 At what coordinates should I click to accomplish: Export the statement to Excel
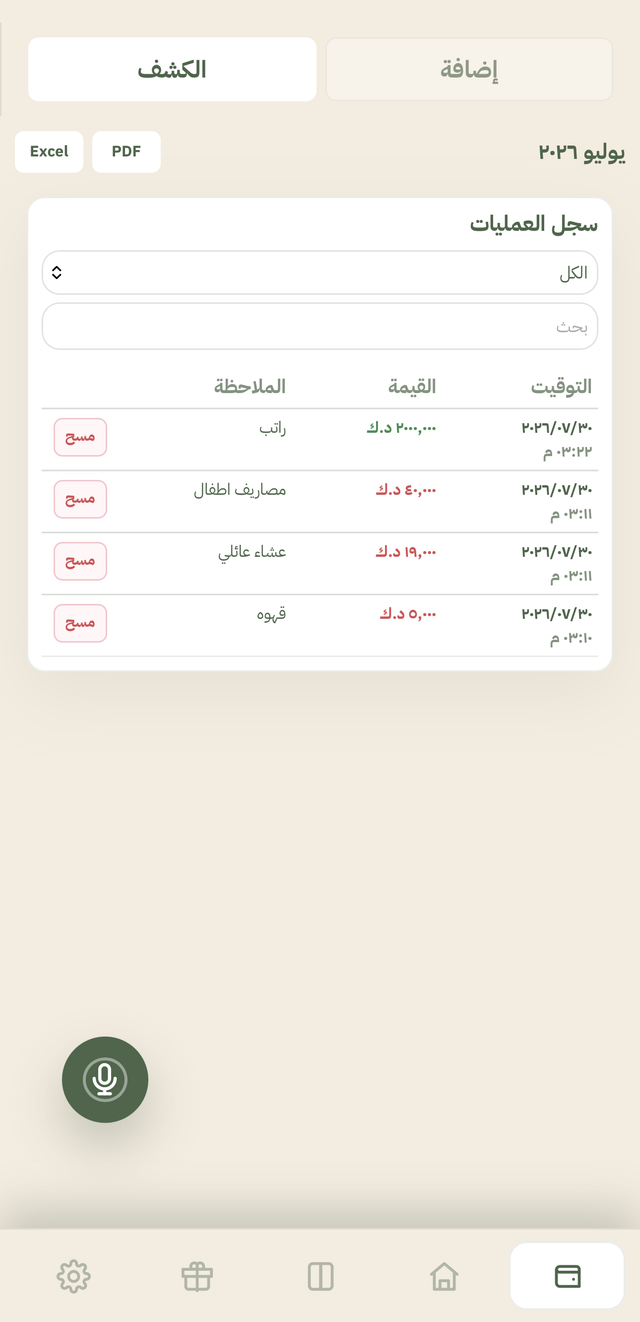click(49, 152)
